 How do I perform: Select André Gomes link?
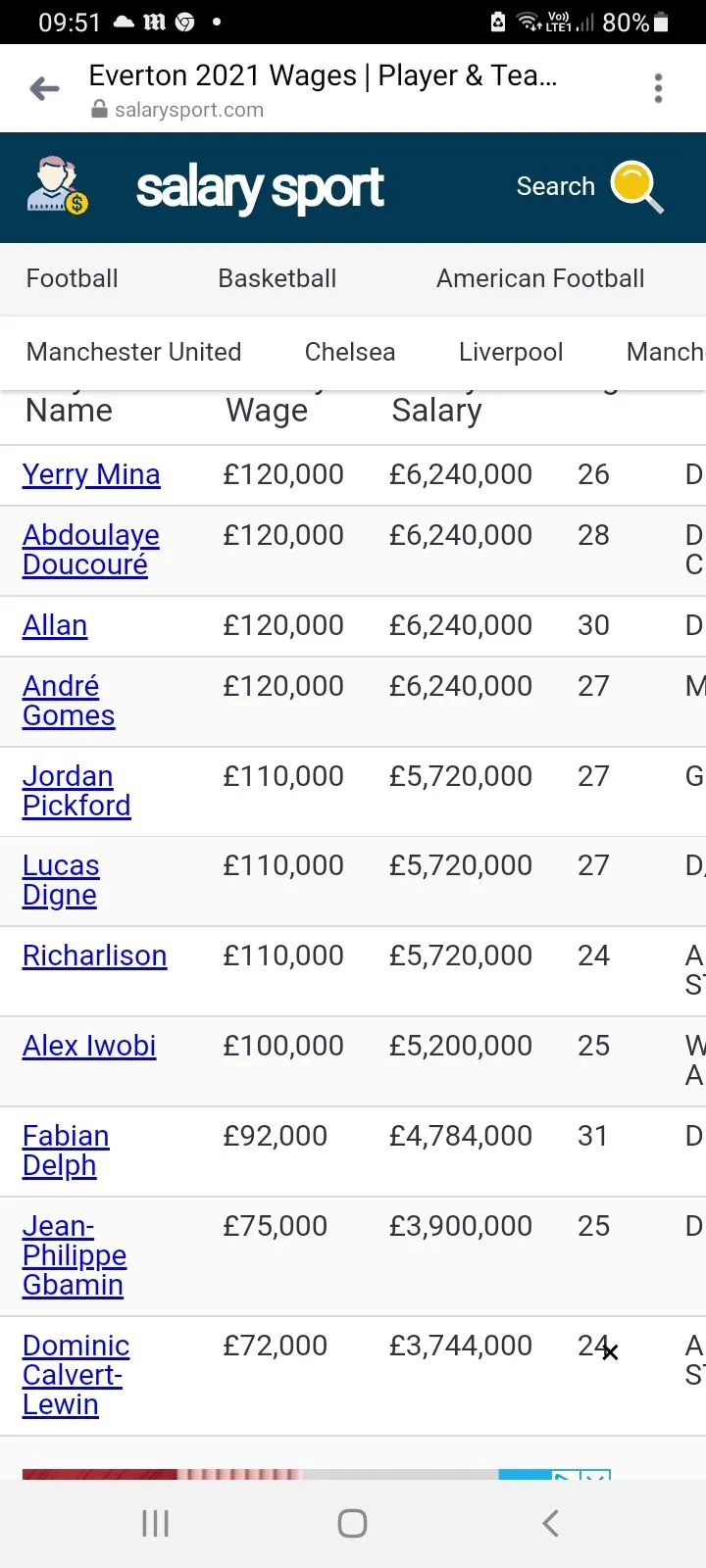coord(68,701)
